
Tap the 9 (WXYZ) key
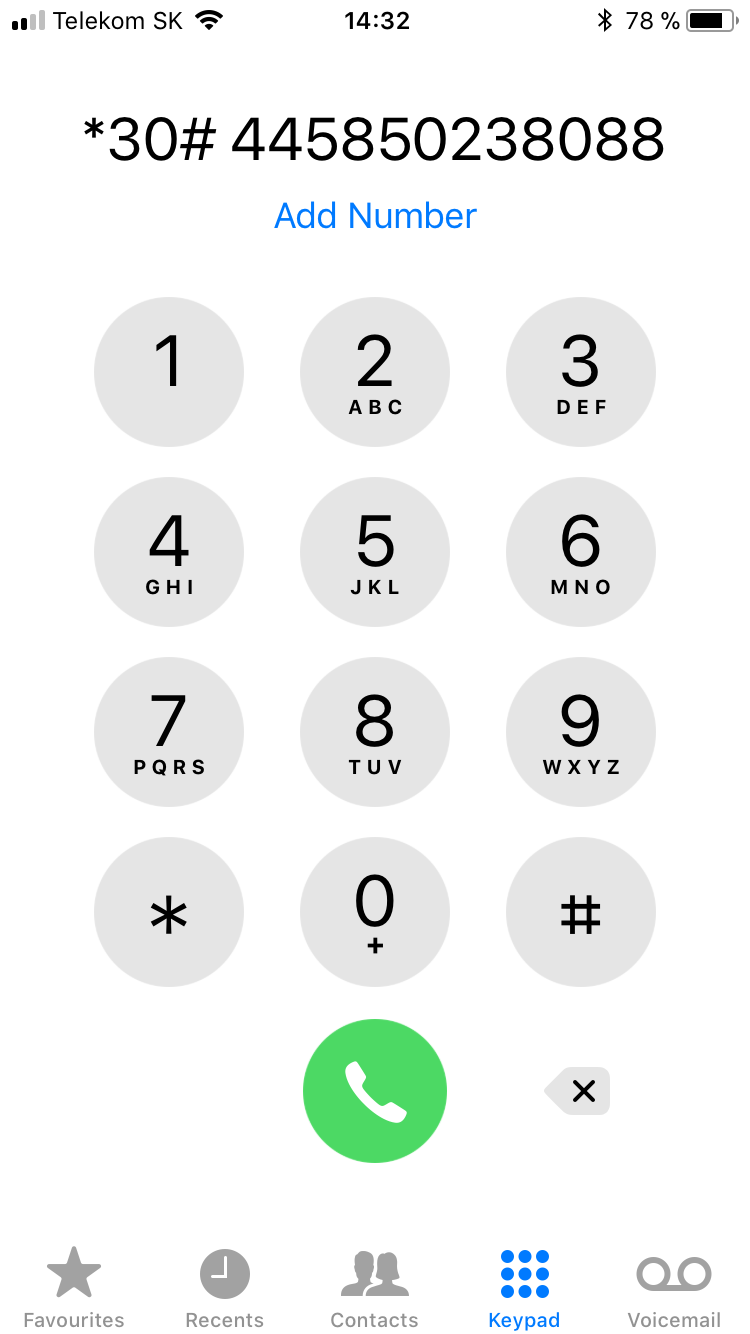[581, 732]
